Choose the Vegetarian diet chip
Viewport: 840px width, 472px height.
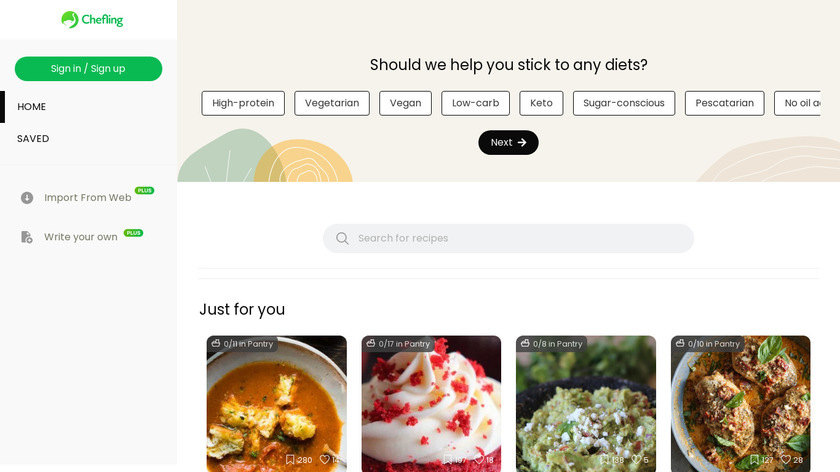332,103
